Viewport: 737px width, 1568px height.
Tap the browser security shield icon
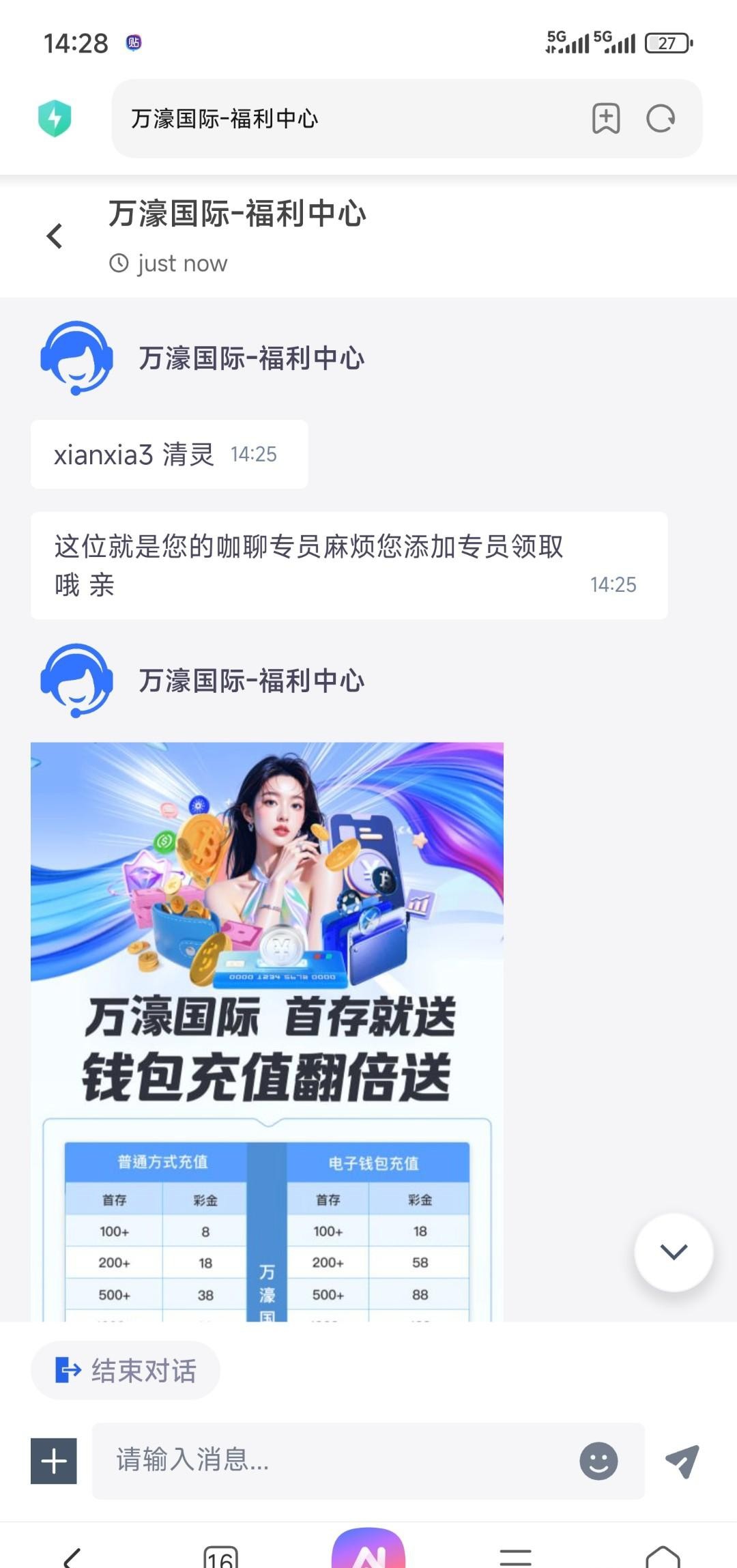point(55,118)
